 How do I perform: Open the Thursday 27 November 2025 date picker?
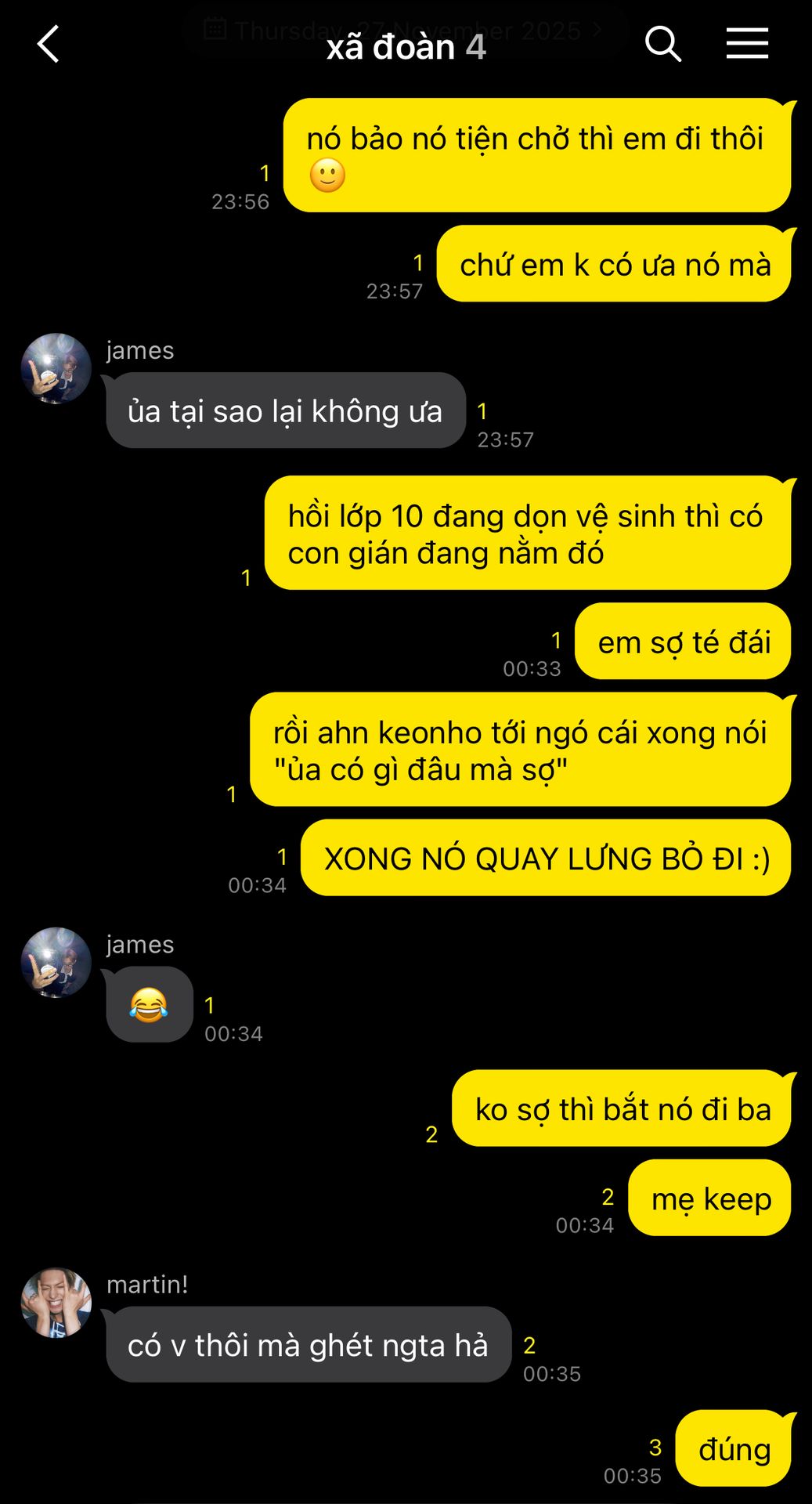pos(404,31)
